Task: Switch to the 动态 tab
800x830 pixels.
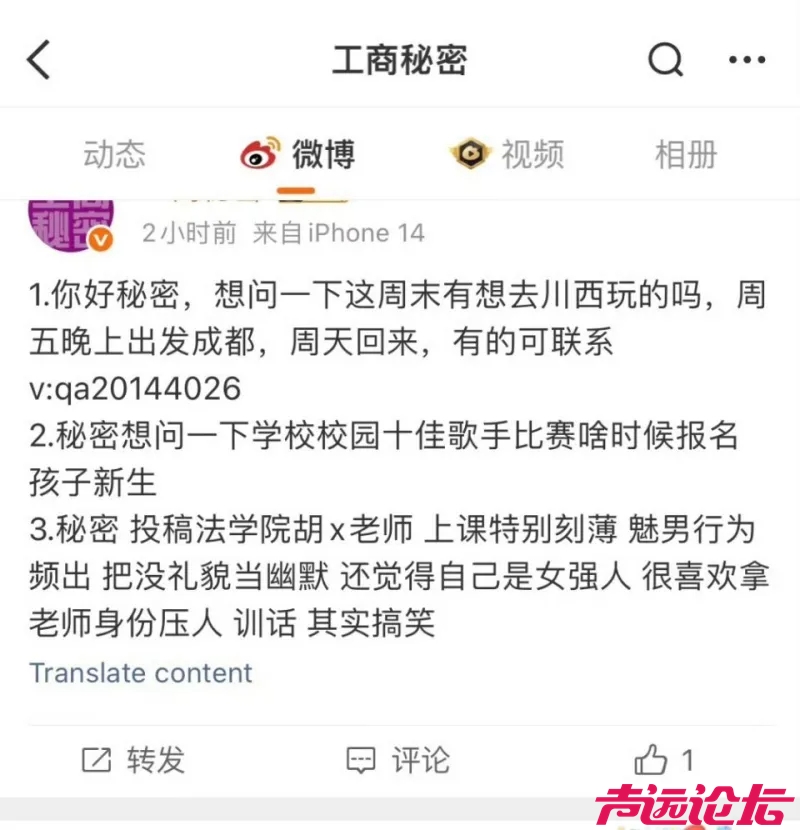Action: (114, 155)
